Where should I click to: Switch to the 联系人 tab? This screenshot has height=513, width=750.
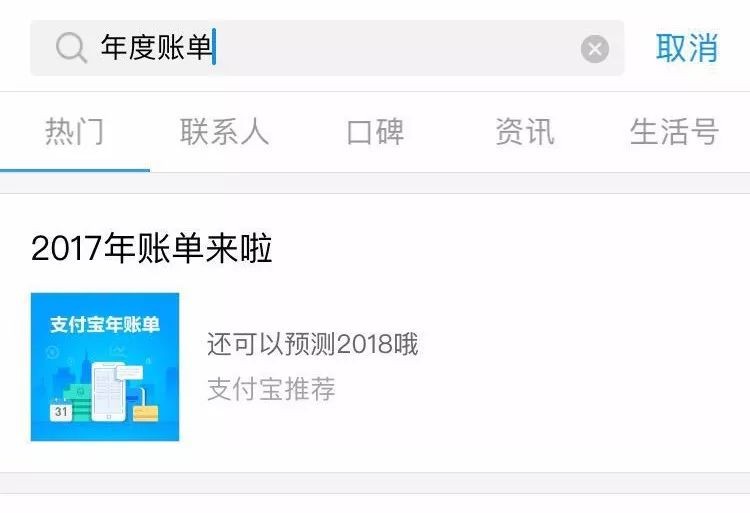click(x=225, y=132)
